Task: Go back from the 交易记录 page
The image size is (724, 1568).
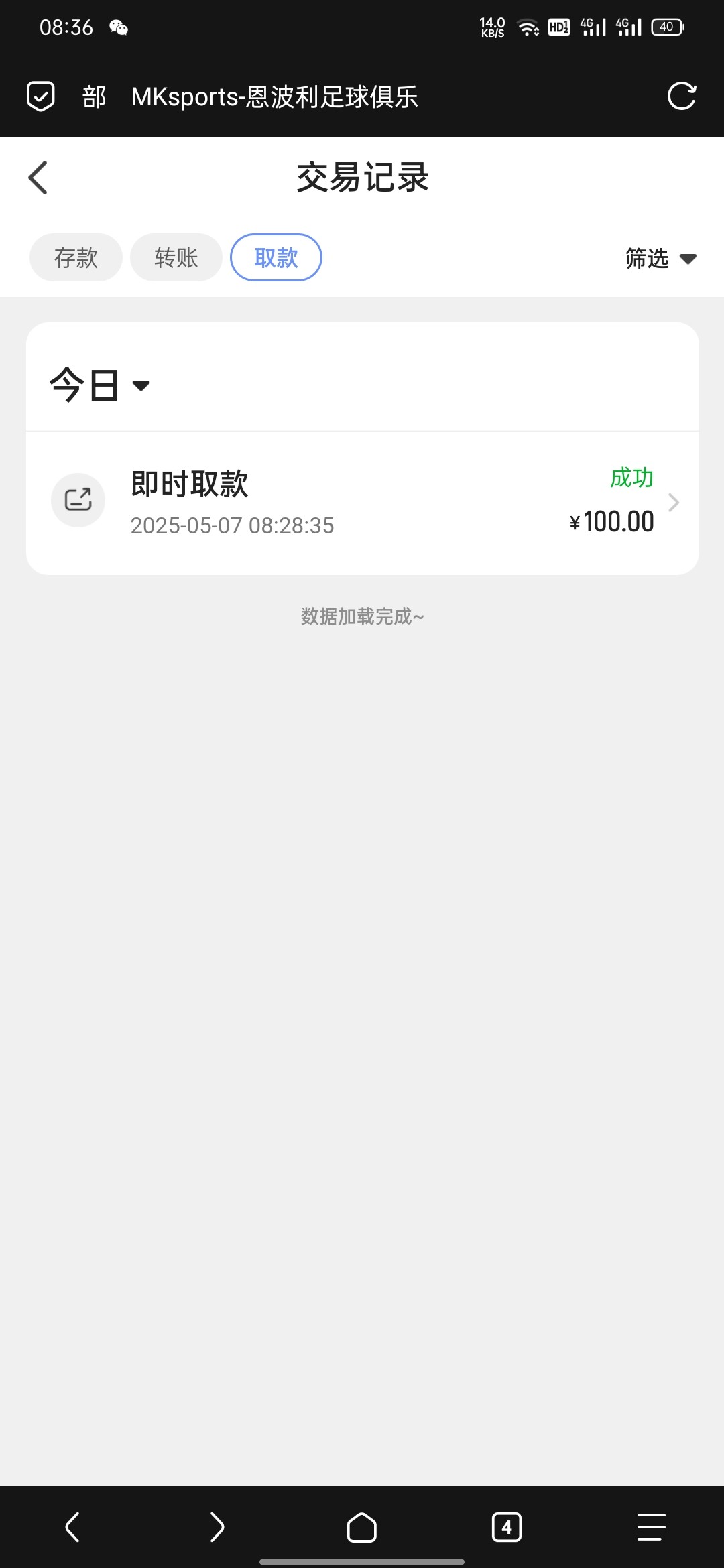Action: 38,178
